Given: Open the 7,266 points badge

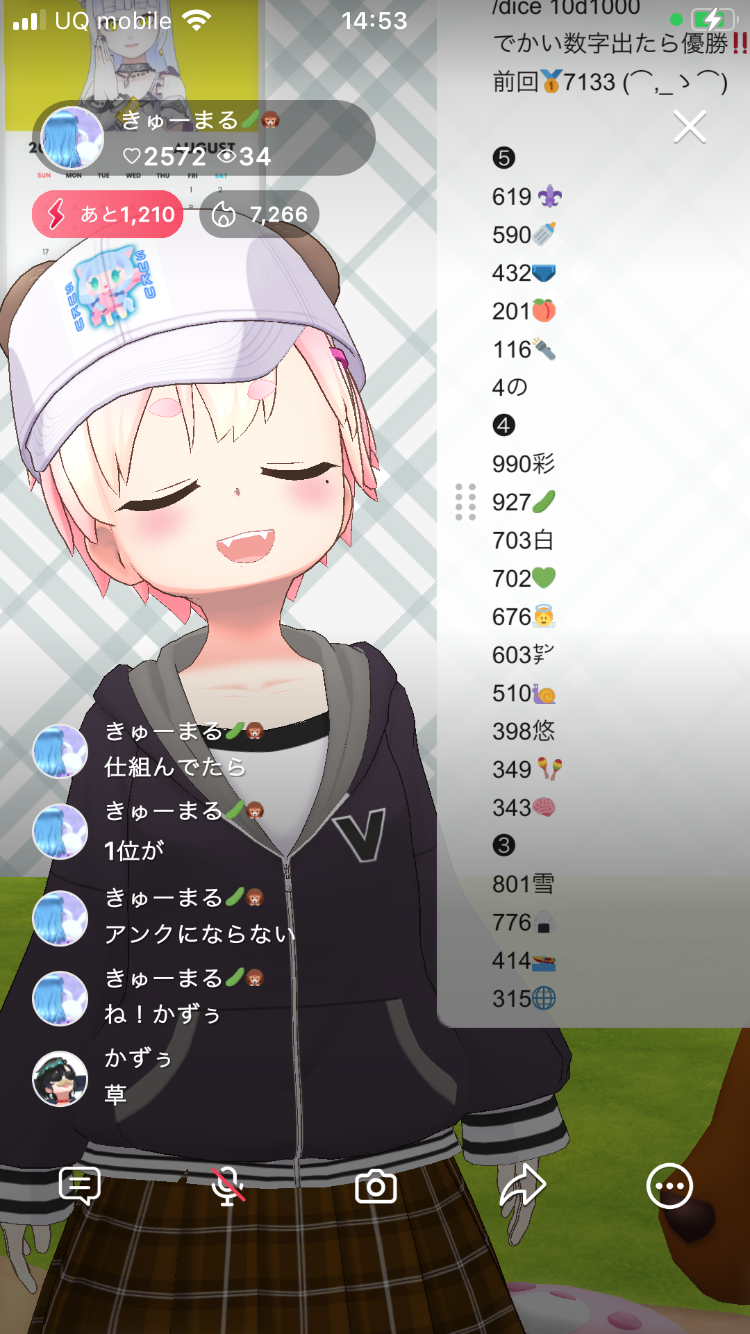Looking at the screenshot, I should [x=259, y=214].
